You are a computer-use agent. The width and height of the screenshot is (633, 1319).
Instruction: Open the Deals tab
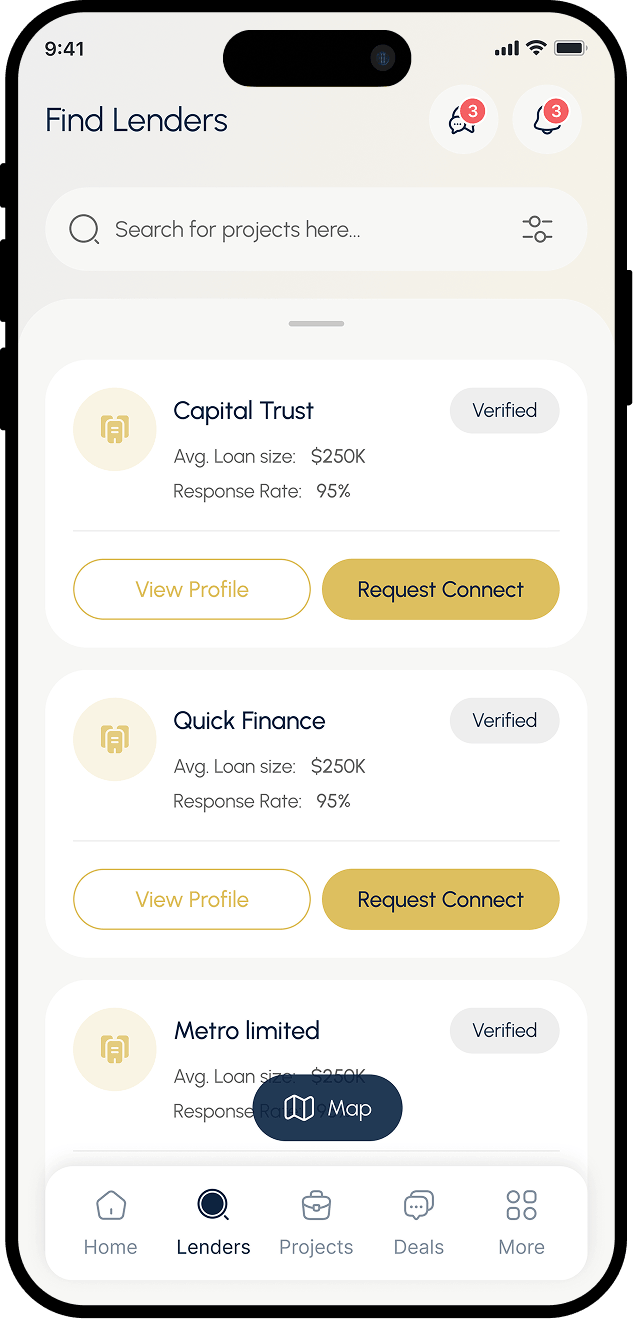[x=419, y=1223]
